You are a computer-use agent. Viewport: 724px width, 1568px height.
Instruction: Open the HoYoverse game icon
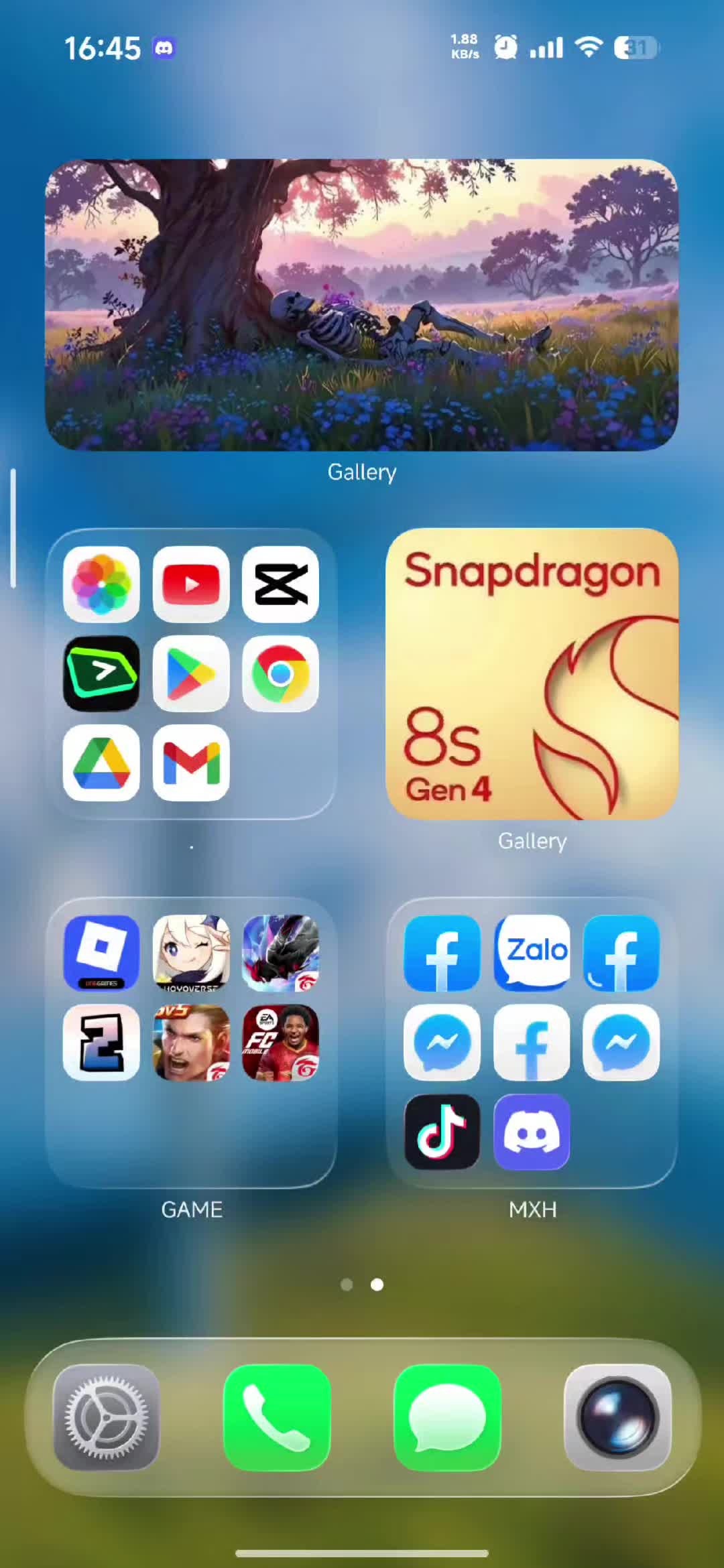[191, 953]
